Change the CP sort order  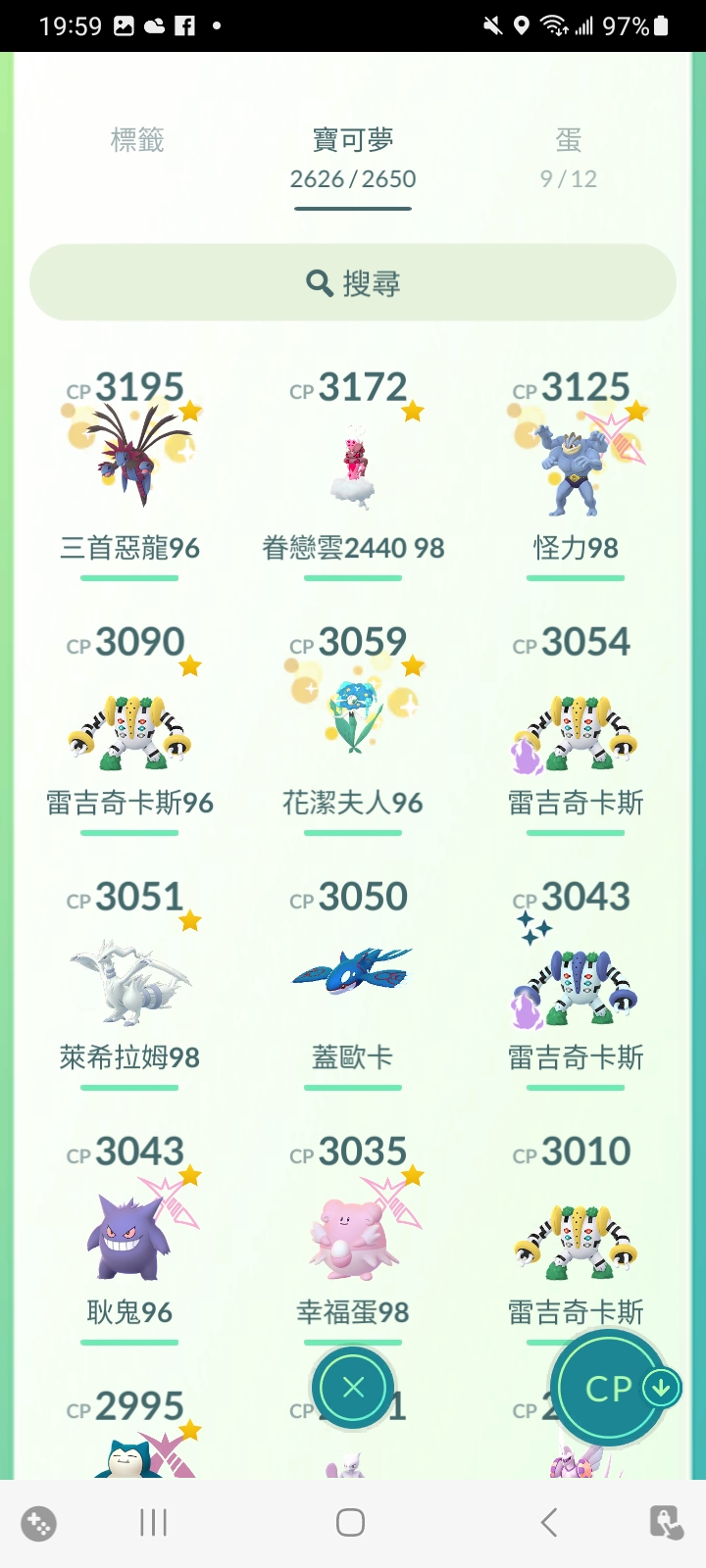coord(612,1388)
